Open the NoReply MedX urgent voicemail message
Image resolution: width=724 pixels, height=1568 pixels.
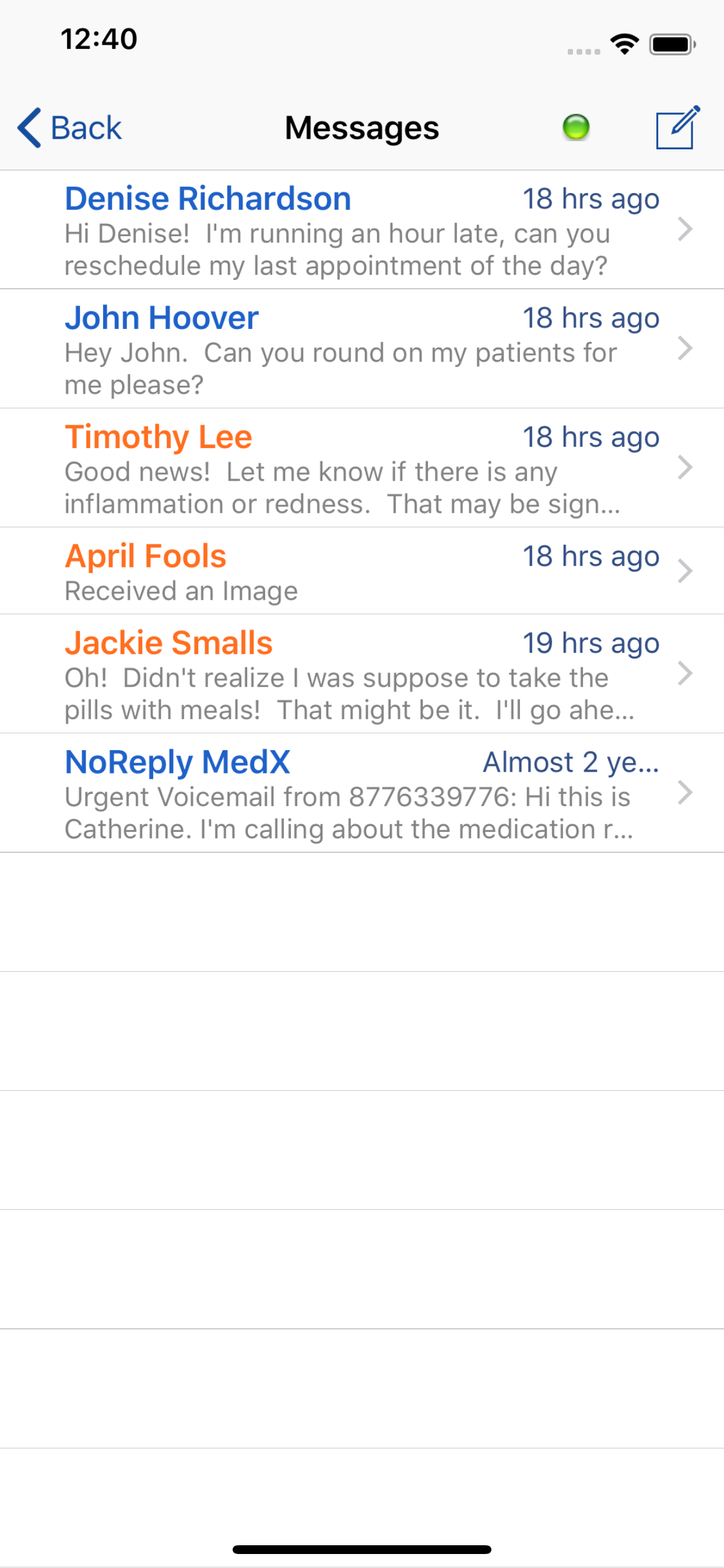362,793
